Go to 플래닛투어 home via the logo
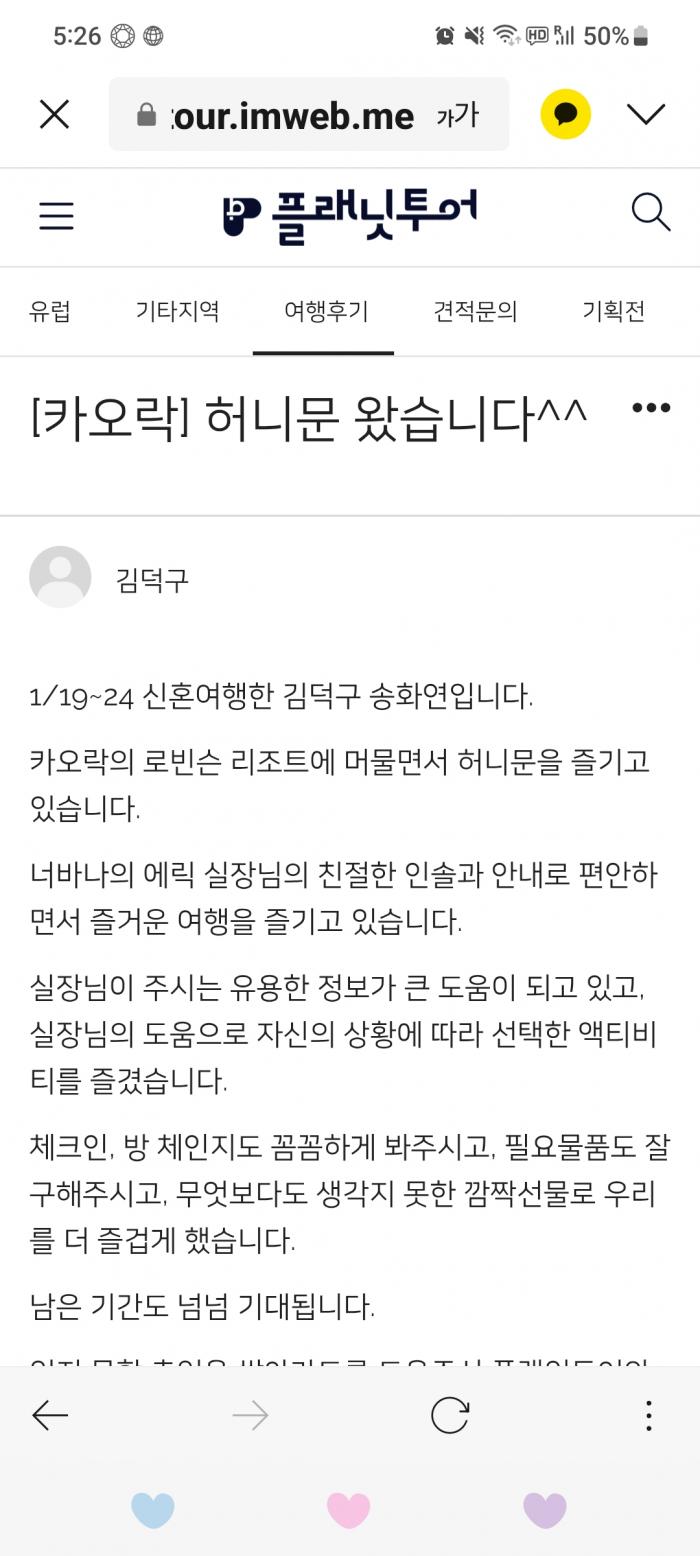 (x=350, y=216)
